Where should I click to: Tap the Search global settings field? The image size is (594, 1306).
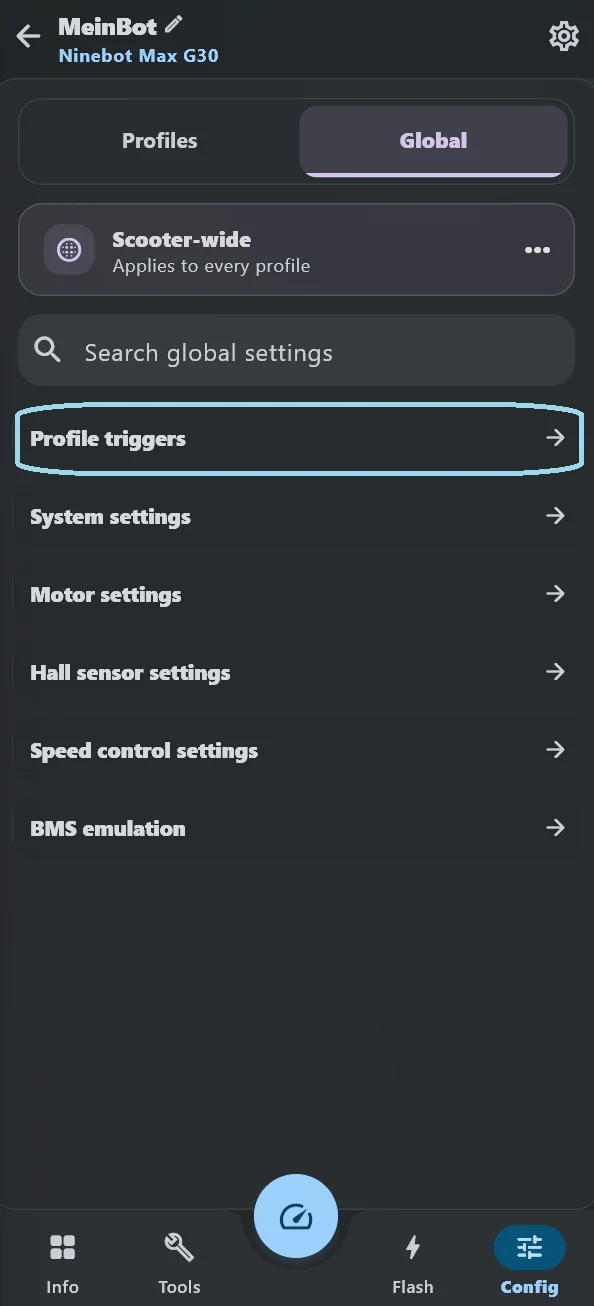[x=296, y=352]
